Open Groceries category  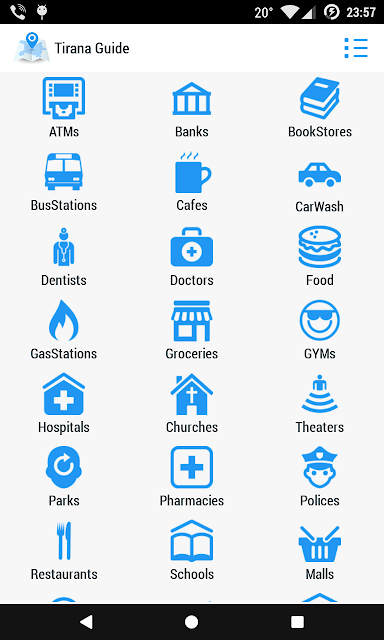(x=192, y=330)
